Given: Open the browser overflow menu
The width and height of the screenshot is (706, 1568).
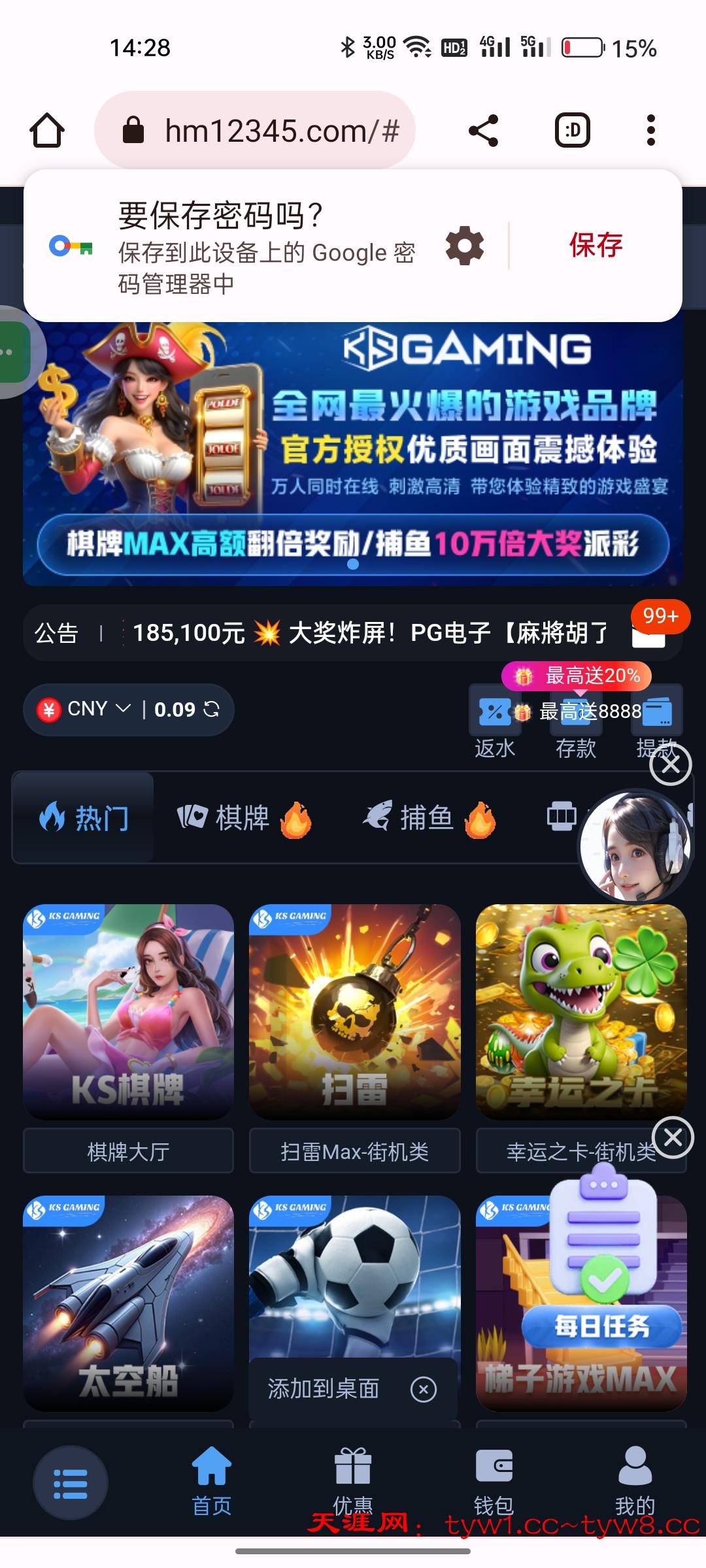Looking at the screenshot, I should tap(650, 131).
